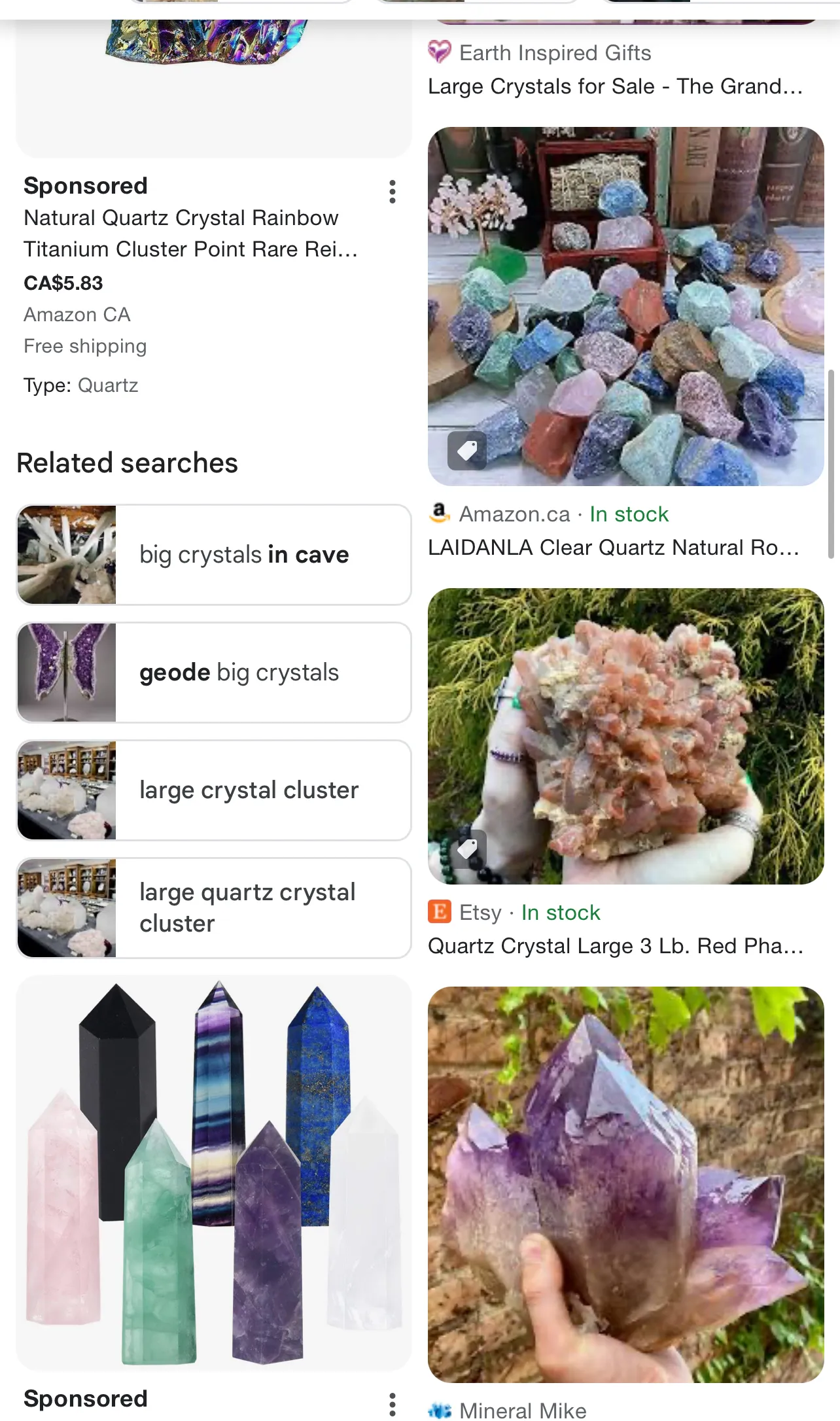This screenshot has width=840, height=1421.
Task: Open the LAIDANLA Clear Quartz rough stones image
Action: click(625, 306)
